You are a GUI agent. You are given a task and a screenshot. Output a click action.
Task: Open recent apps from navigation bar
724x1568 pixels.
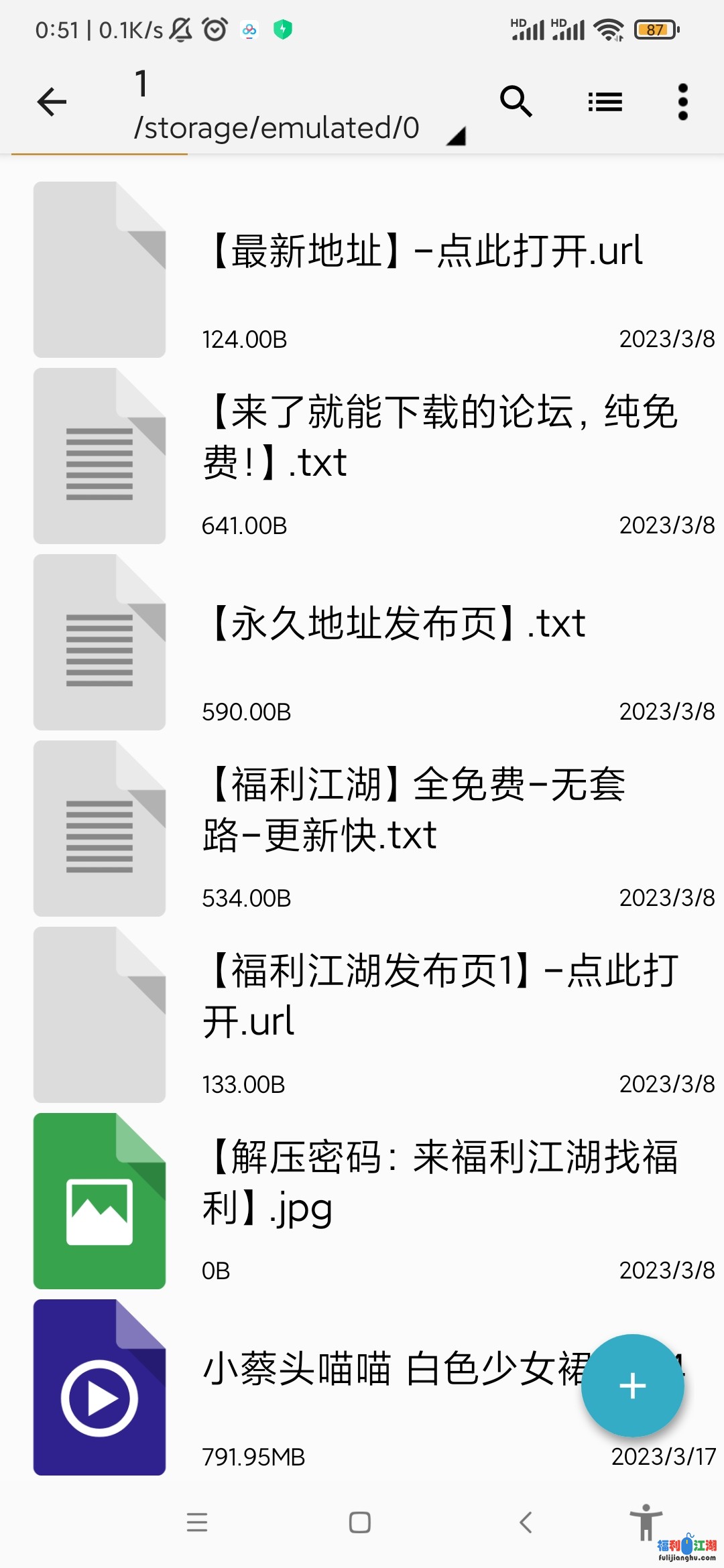(197, 1522)
